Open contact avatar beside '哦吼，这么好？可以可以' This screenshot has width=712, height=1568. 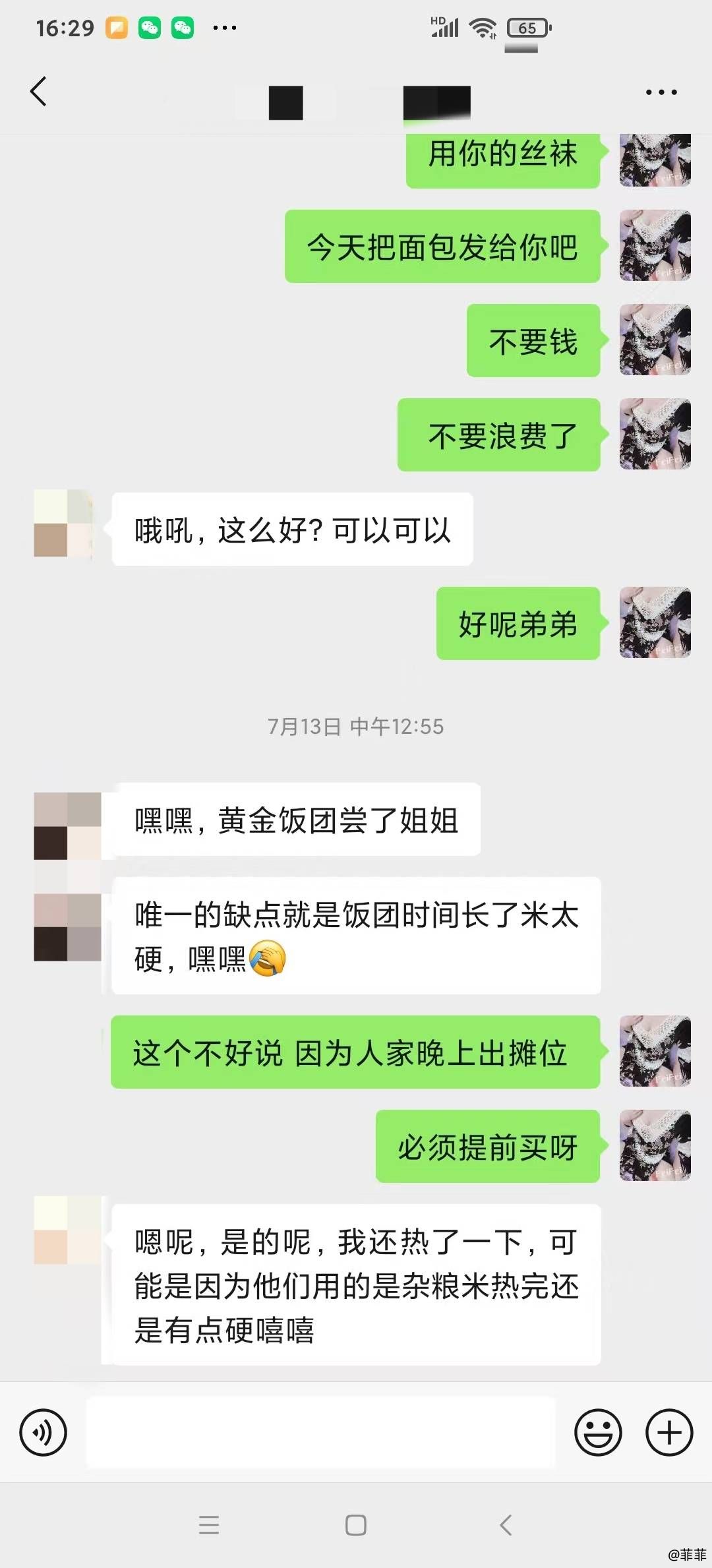[64, 524]
